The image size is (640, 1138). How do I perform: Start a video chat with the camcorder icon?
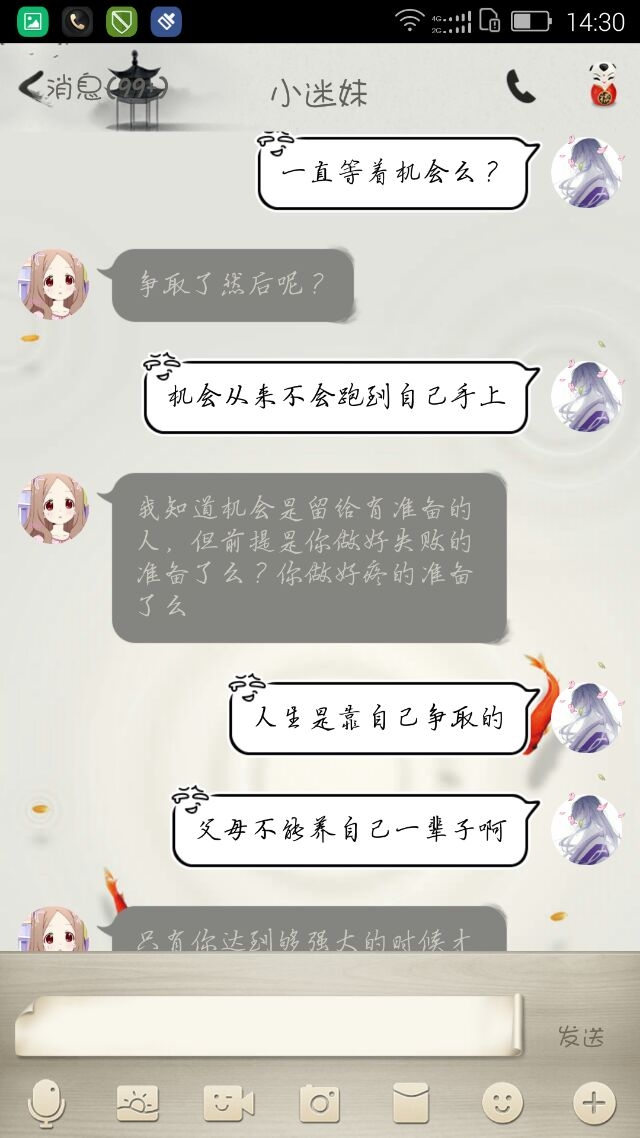(229, 1103)
